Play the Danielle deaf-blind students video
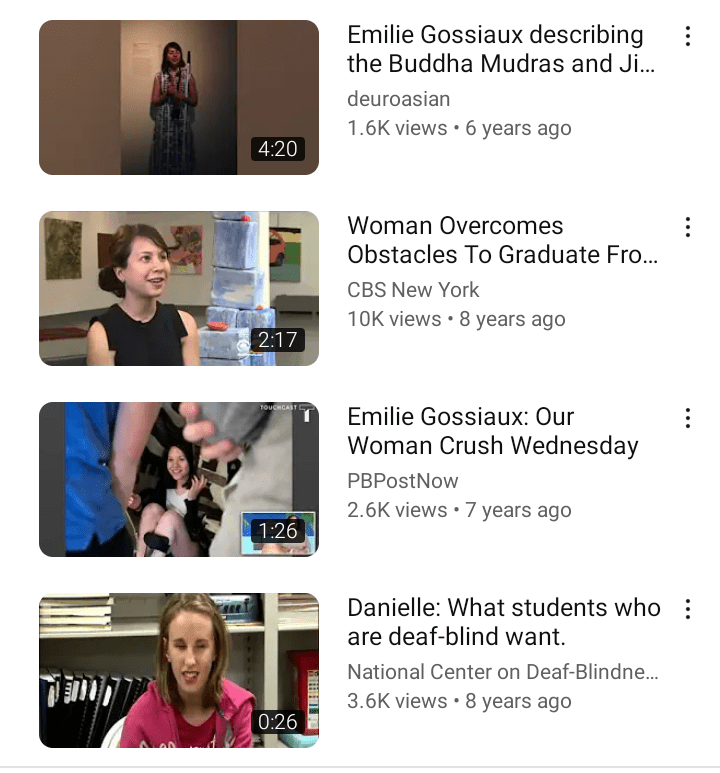The width and height of the screenshot is (720, 773). tap(179, 670)
